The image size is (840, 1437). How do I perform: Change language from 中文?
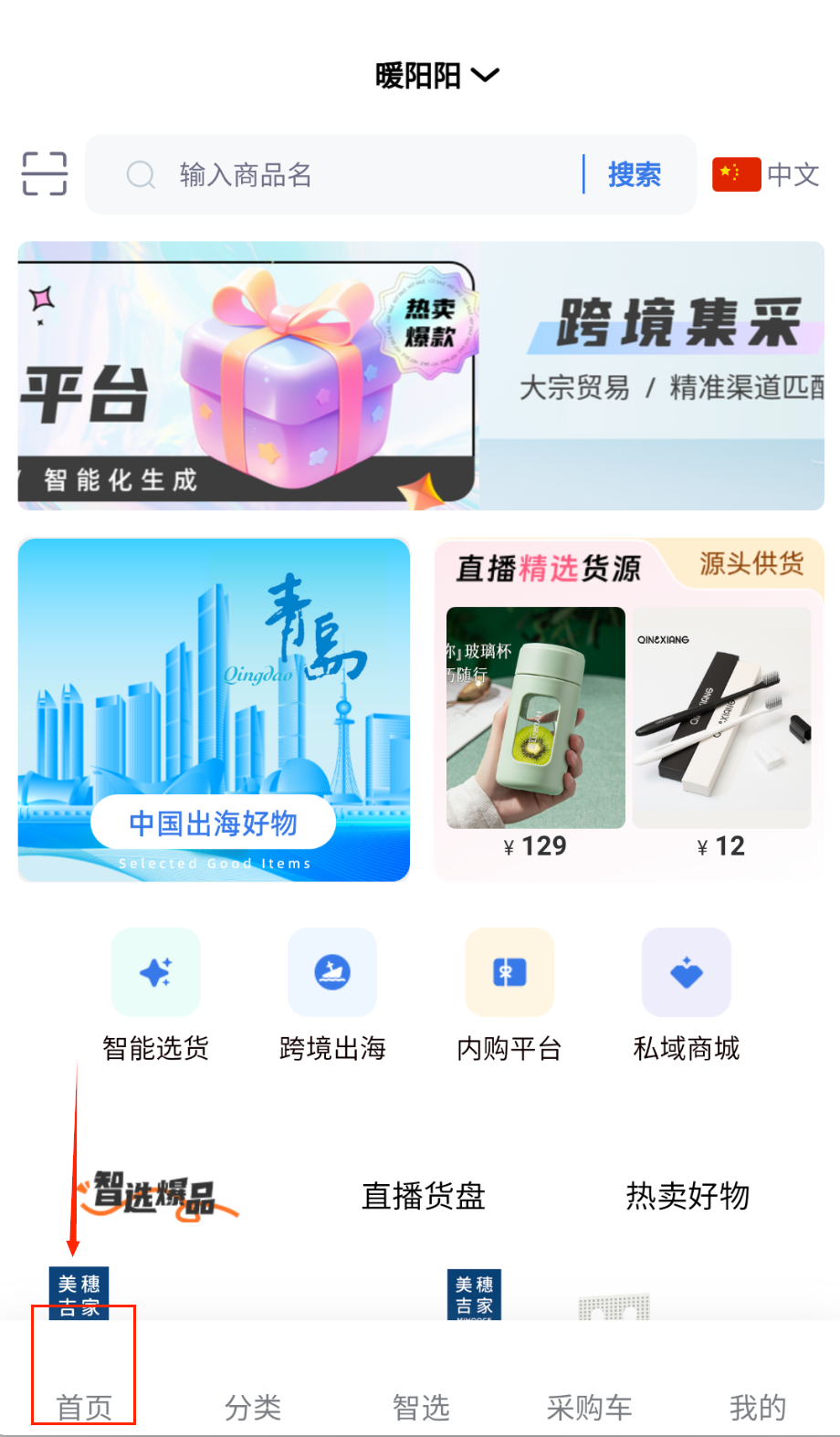(x=766, y=174)
